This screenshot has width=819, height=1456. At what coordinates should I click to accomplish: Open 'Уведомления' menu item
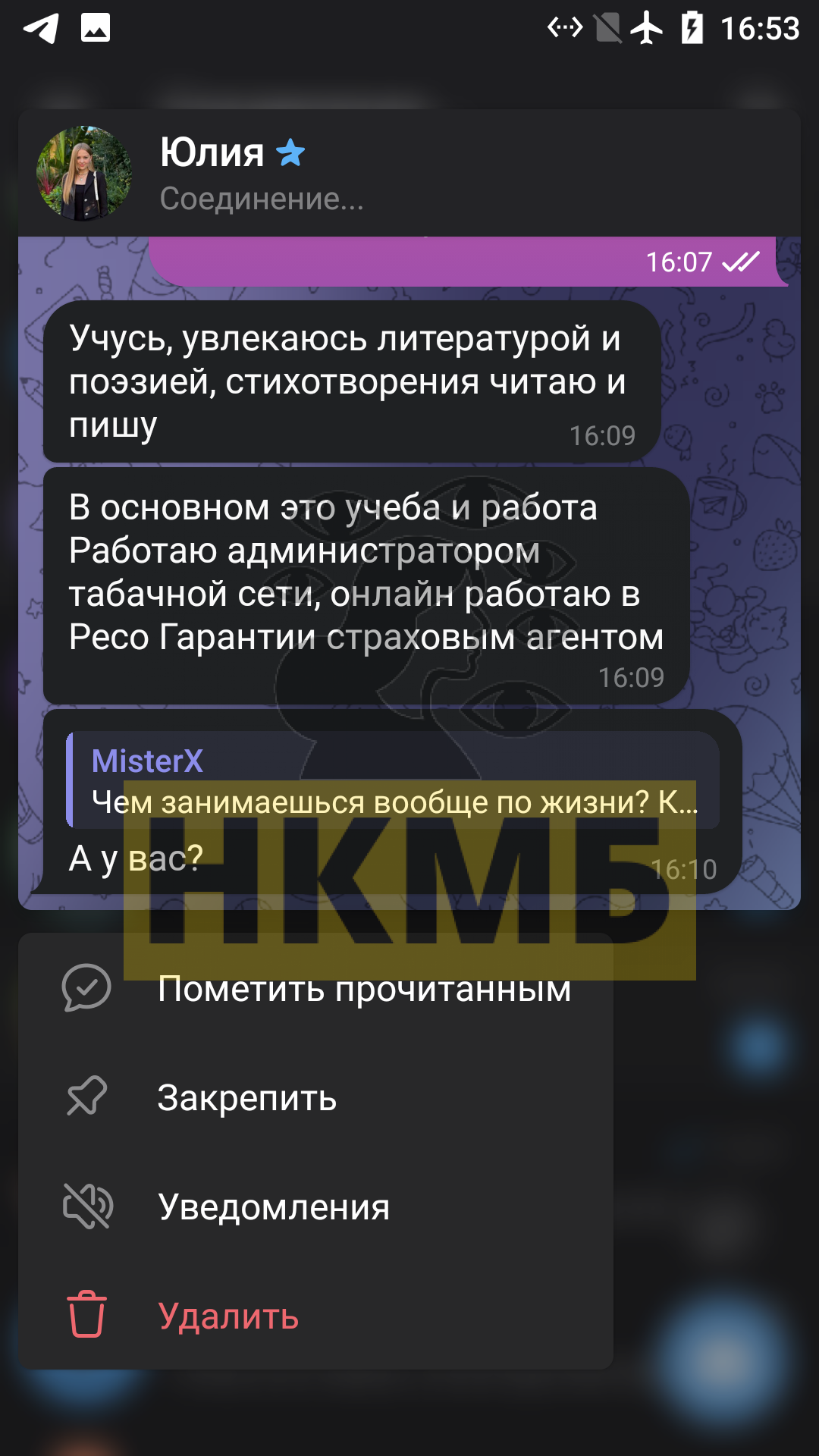(x=315, y=1207)
